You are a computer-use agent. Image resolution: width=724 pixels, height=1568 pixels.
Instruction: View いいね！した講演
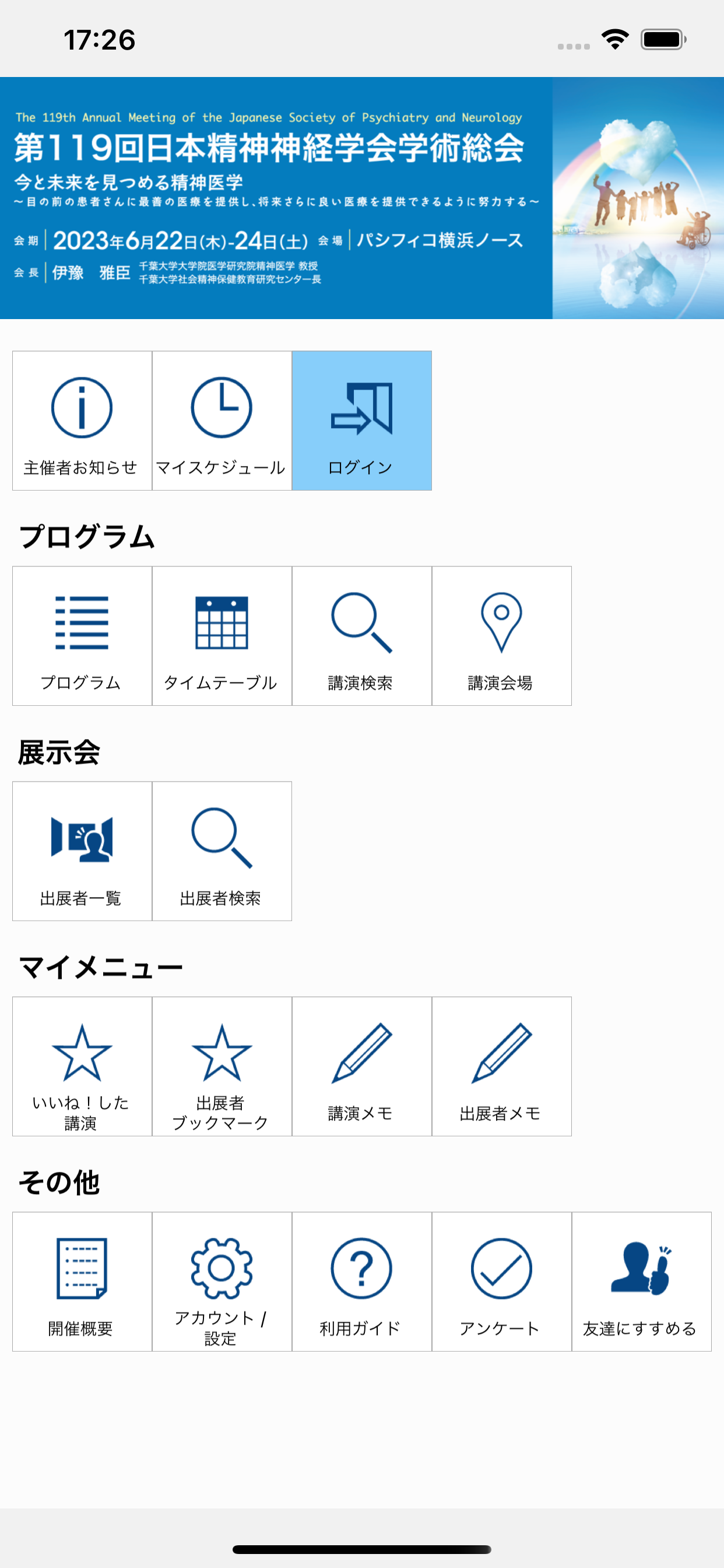(x=82, y=1067)
